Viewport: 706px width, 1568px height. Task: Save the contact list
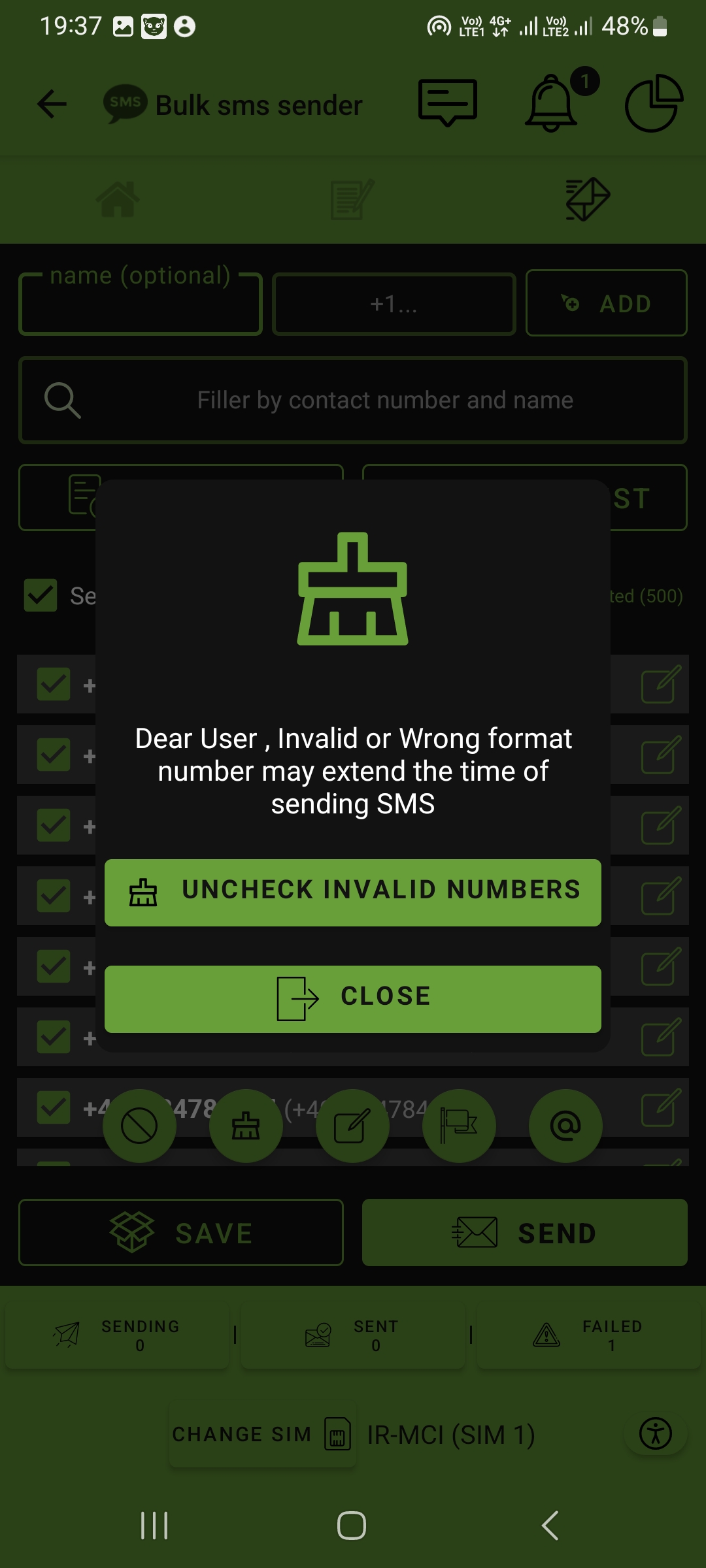pos(181,1233)
